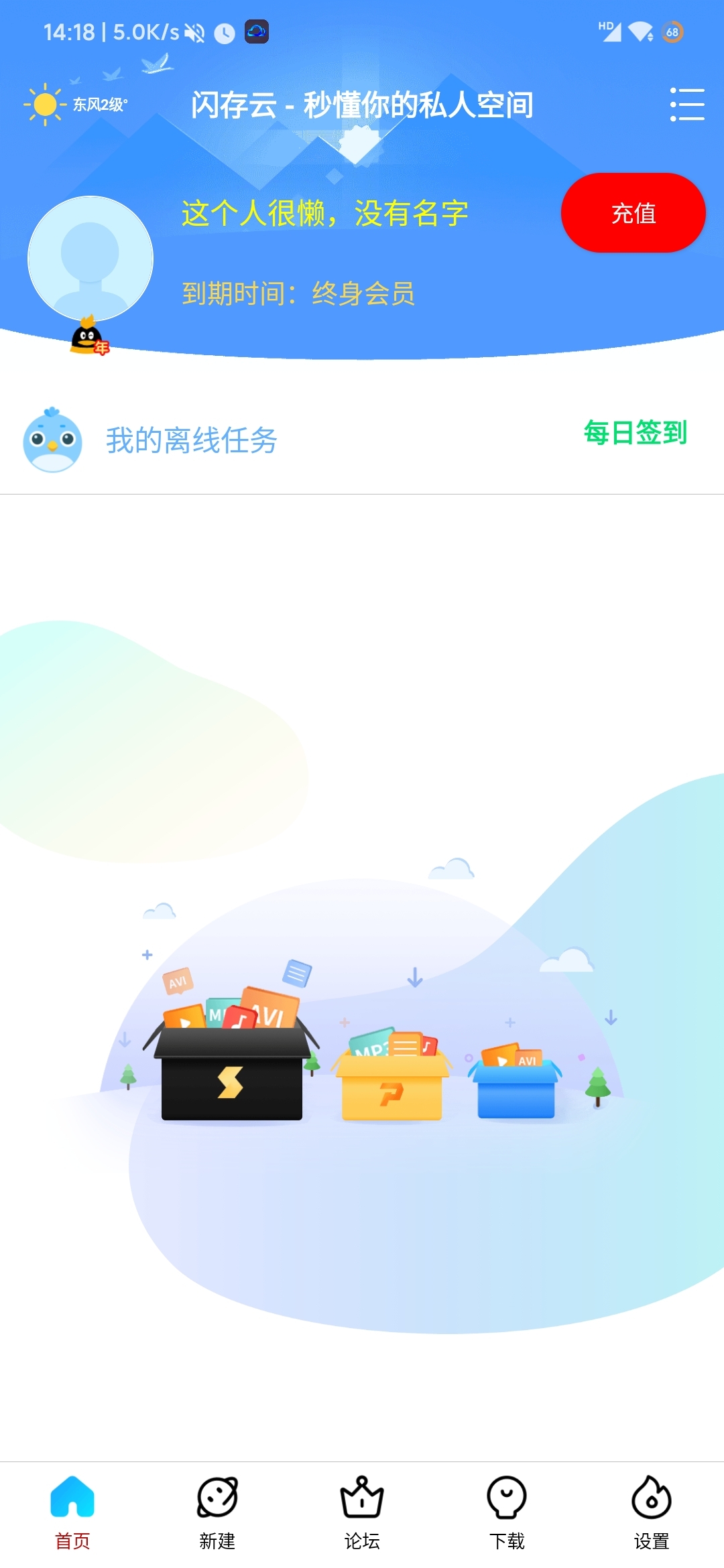
Task: Tap the red 充值 recharge button
Action: (633, 213)
